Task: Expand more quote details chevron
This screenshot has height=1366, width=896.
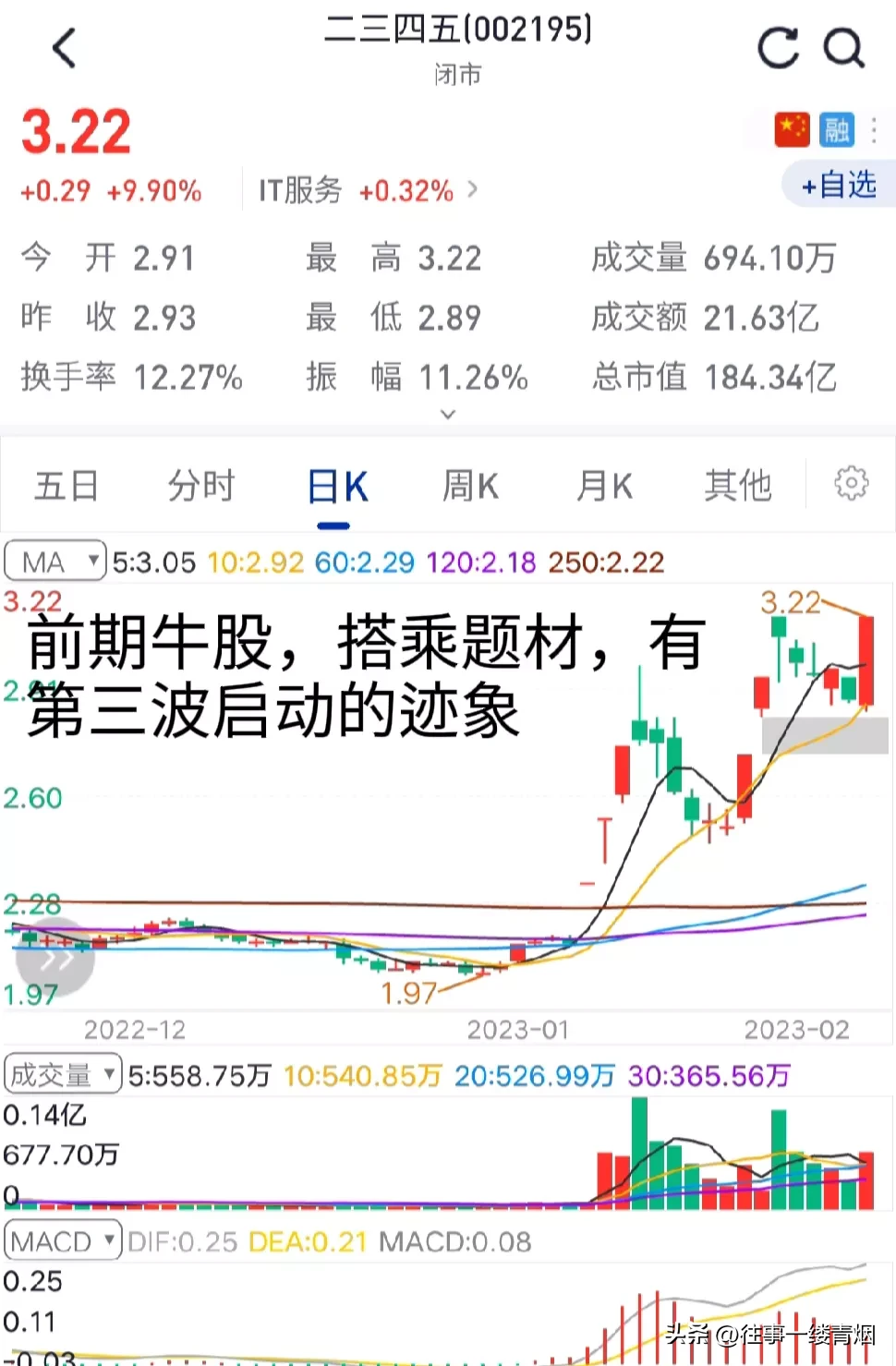Action: [448, 415]
